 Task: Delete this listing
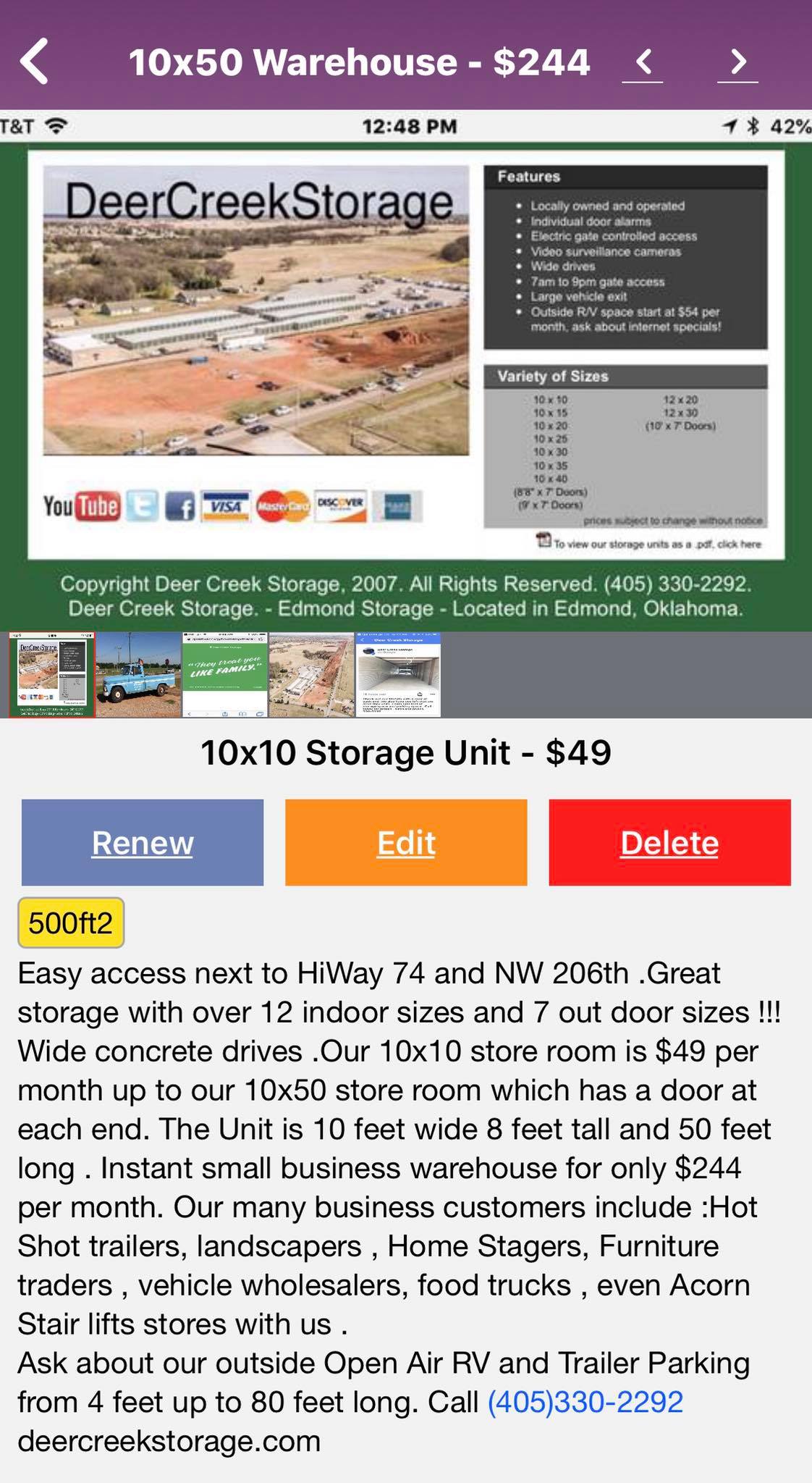[669, 842]
